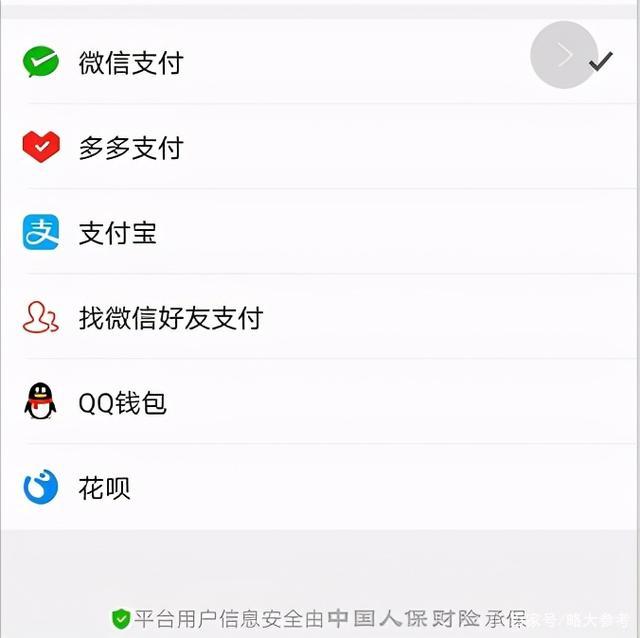The height and width of the screenshot is (638, 640).
Task: Choose 多多支付 payment option
Action: (130, 148)
